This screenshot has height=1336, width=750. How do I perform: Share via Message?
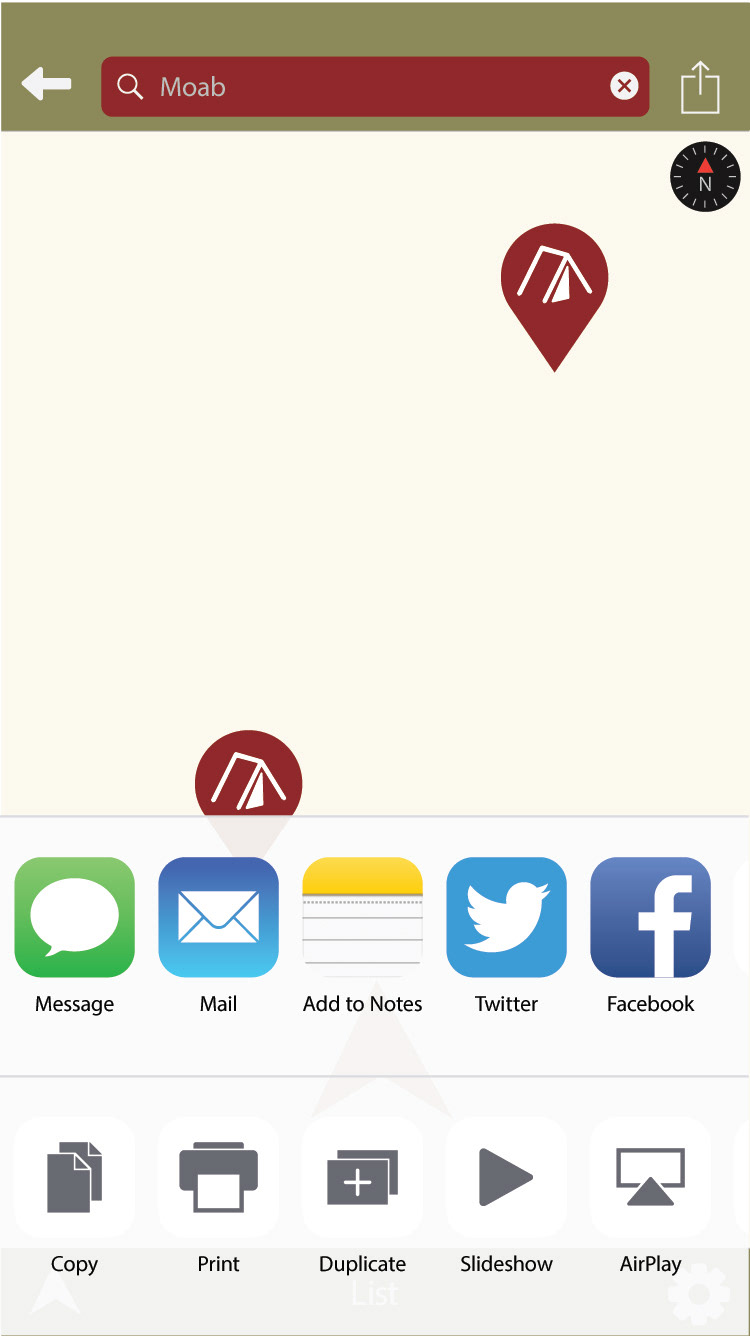pos(75,917)
